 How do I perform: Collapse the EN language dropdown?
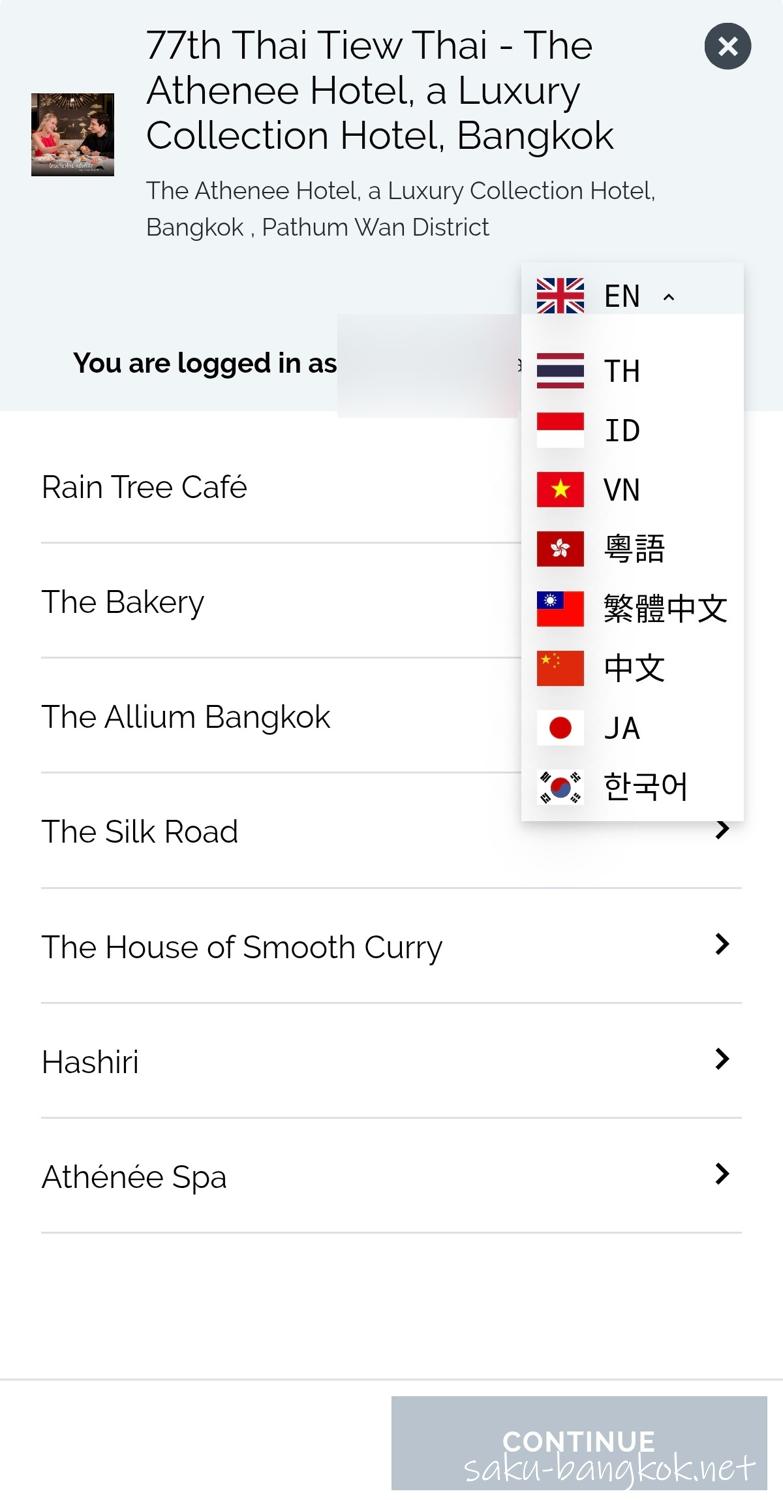[631, 296]
